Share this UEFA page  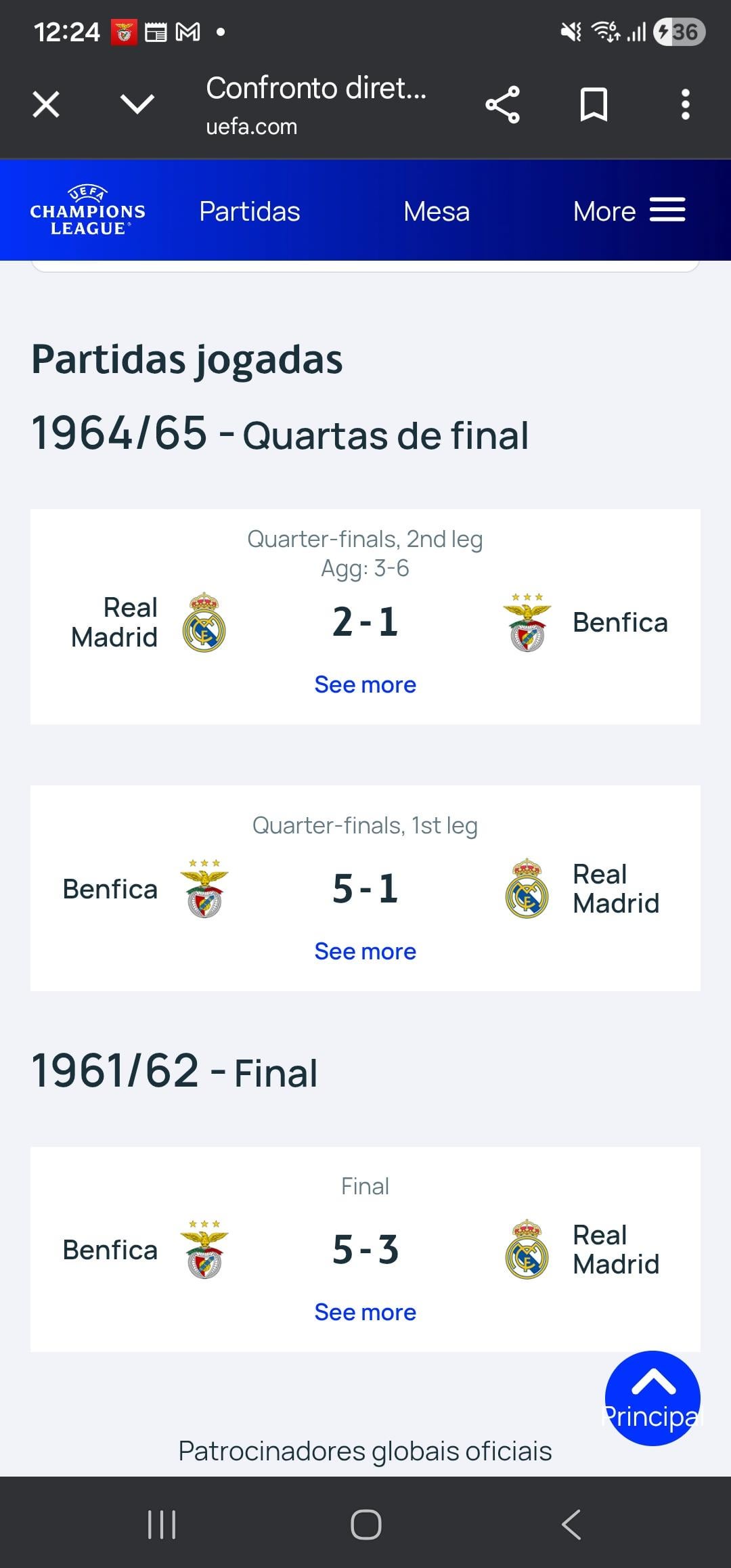pyautogui.click(x=502, y=105)
